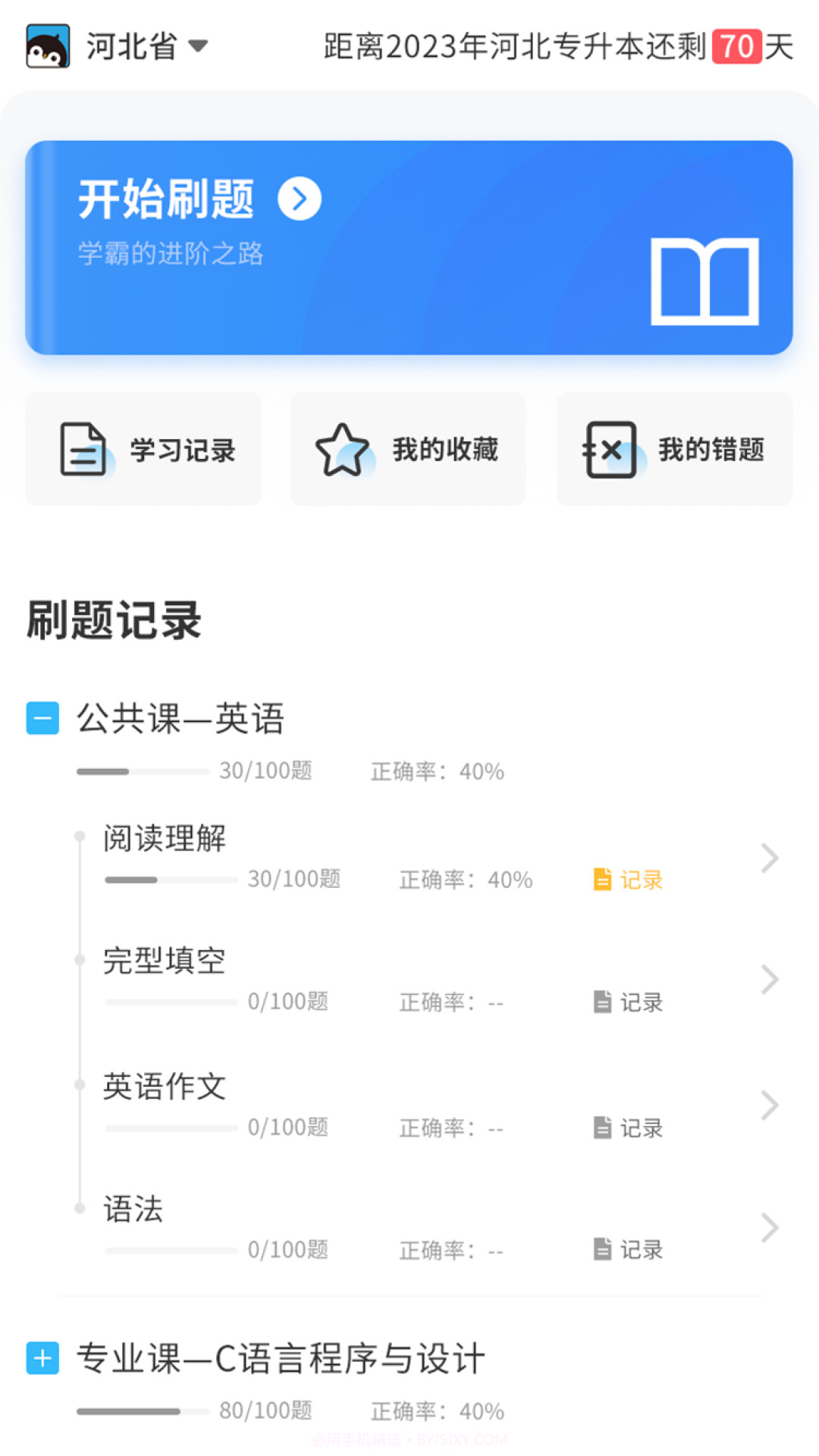Image resolution: width=819 pixels, height=1456 pixels.
Task: Click the 记录 document icon beside 完型填空
Action: [601, 1003]
